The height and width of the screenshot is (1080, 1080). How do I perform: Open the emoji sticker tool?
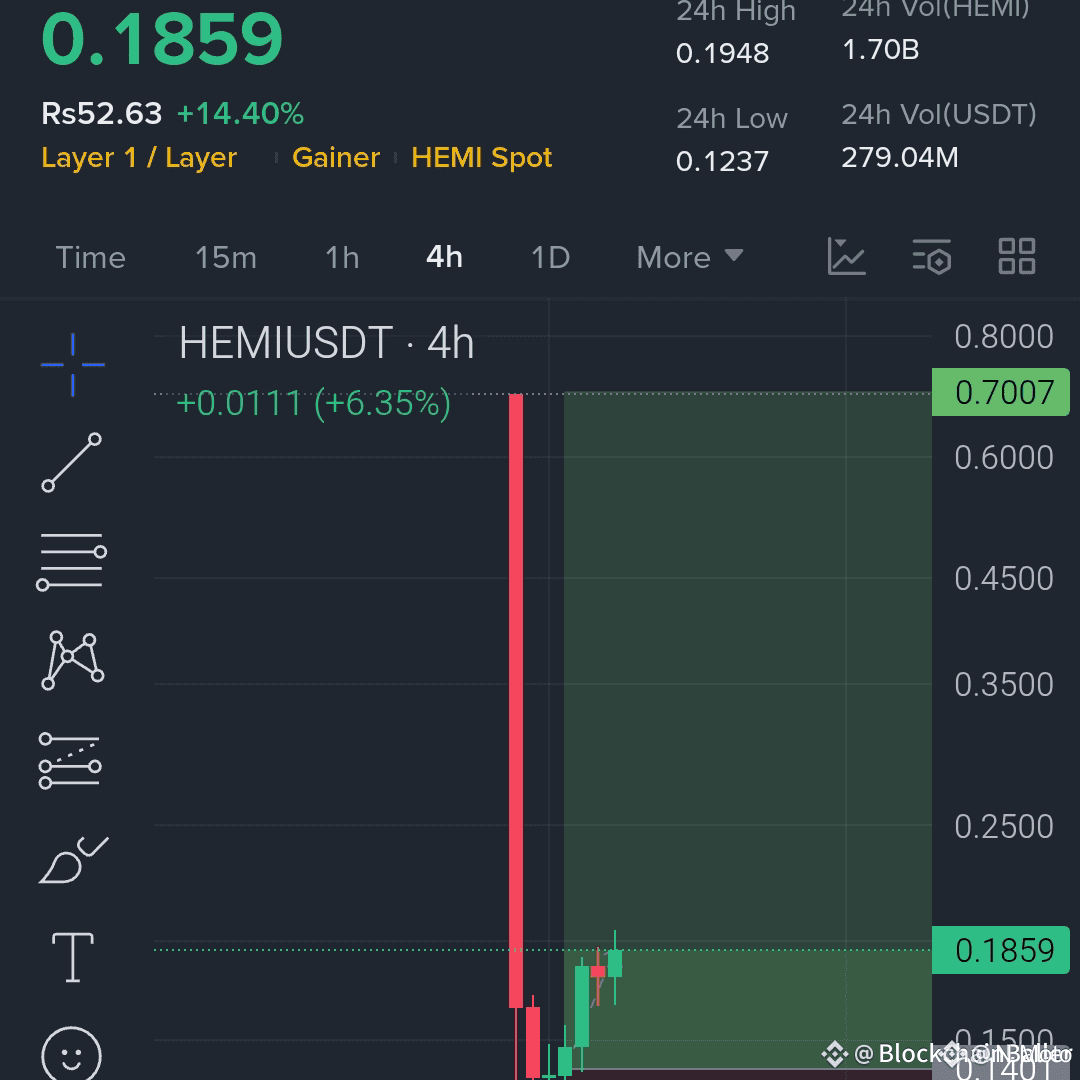[72, 1052]
